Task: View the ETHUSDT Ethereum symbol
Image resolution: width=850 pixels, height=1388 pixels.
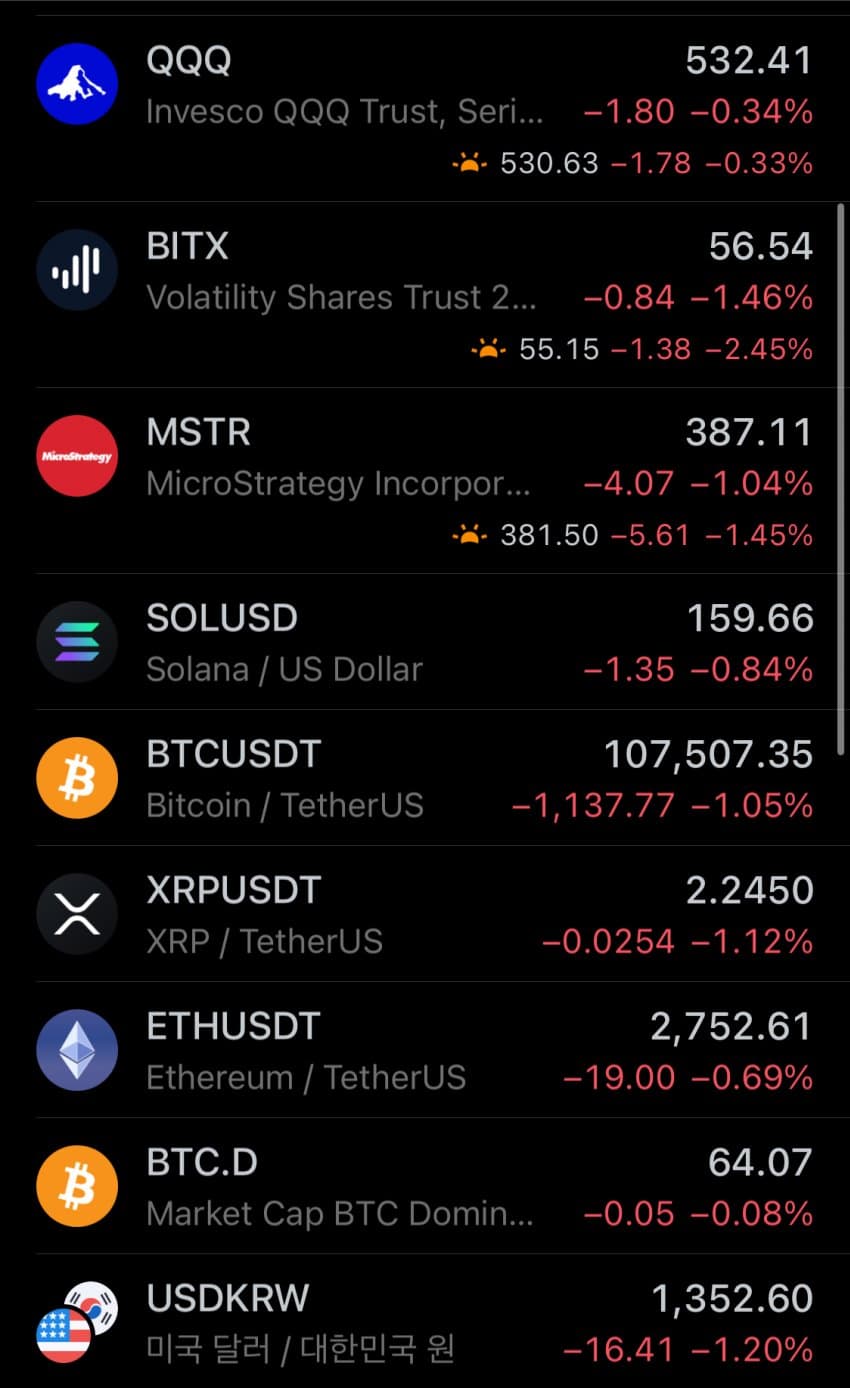Action: click(x=425, y=1050)
